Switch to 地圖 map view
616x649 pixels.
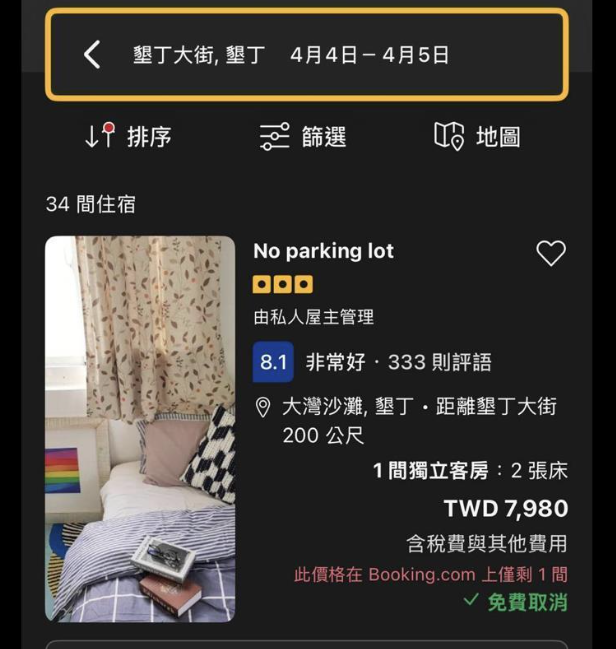pos(477,137)
